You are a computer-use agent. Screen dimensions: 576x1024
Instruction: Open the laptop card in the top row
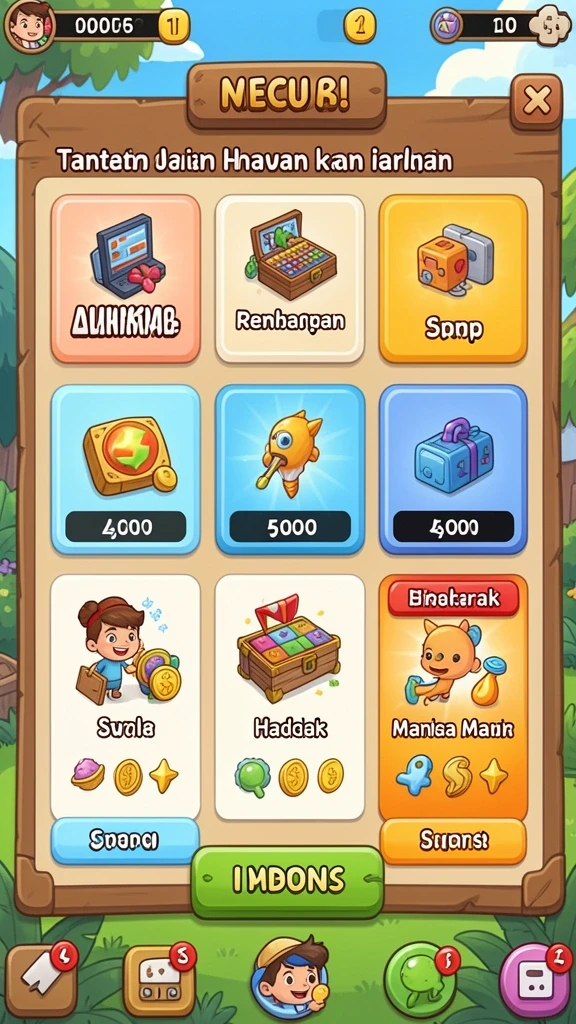point(125,279)
